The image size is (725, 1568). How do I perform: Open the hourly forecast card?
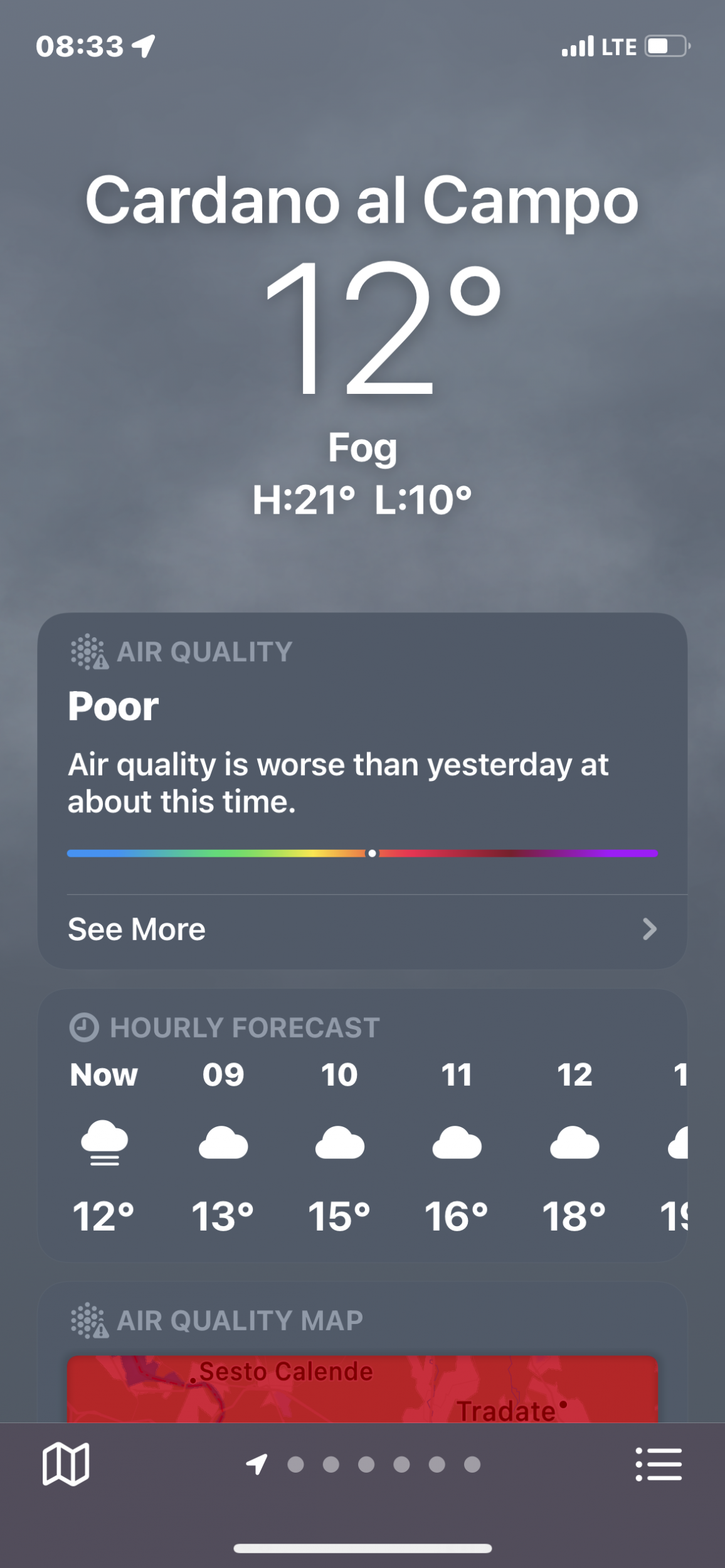(362, 1126)
